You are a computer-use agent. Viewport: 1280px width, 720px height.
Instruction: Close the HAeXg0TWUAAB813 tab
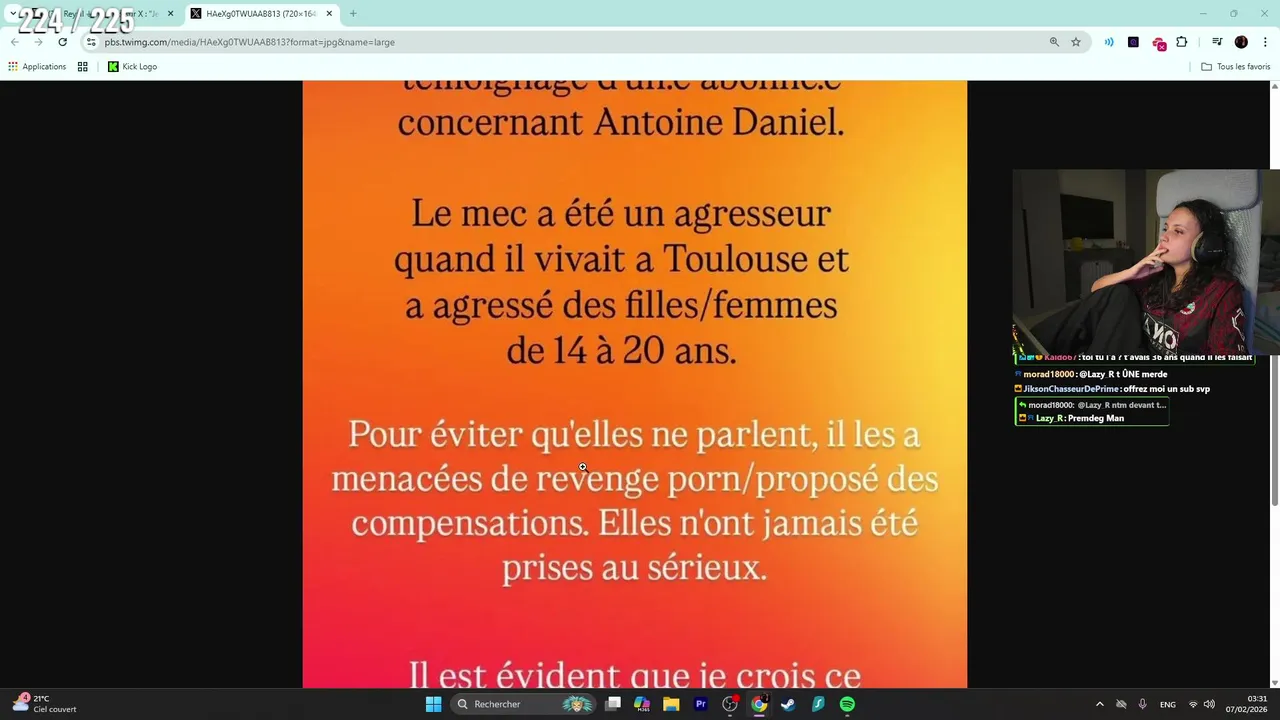coord(329,14)
